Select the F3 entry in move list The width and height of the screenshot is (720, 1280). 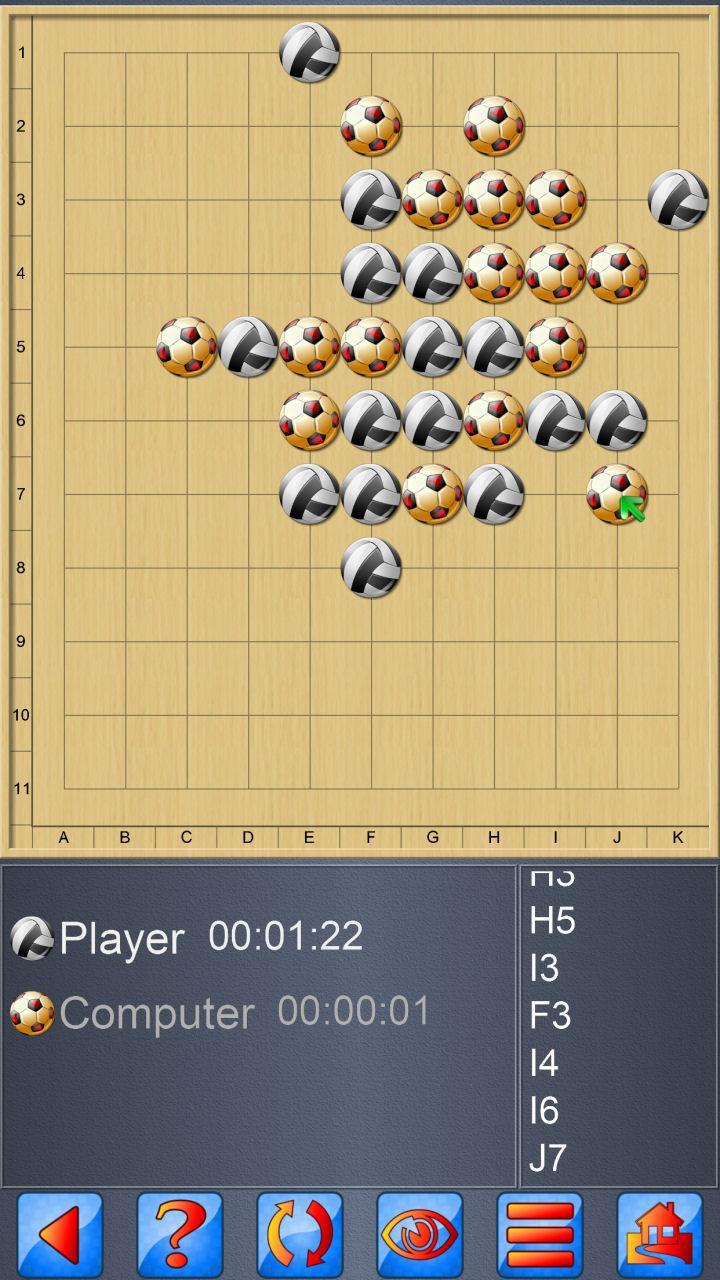(x=550, y=1015)
